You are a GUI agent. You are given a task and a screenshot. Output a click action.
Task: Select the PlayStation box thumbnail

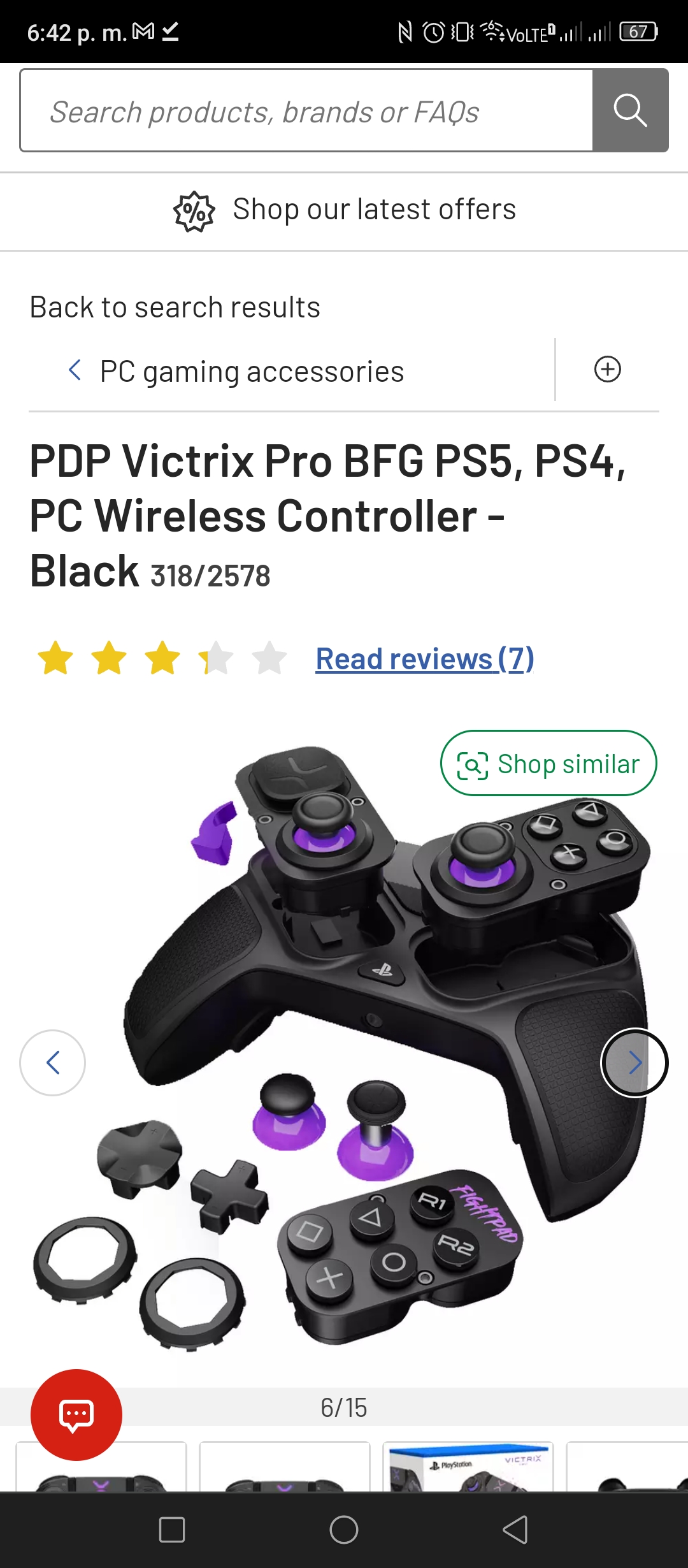[468, 1467]
